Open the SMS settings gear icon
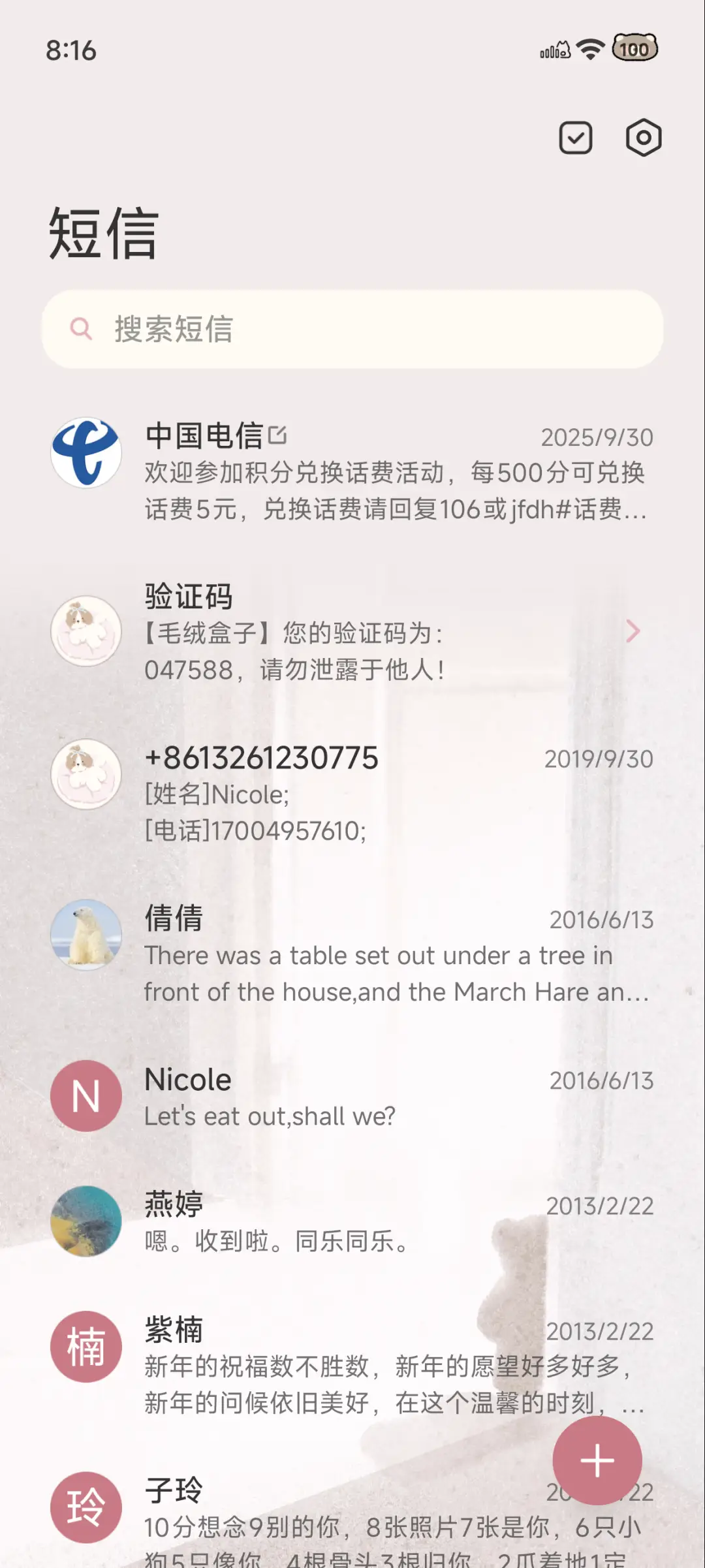The height and width of the screenshot is (1568, 705). (643, 137)
